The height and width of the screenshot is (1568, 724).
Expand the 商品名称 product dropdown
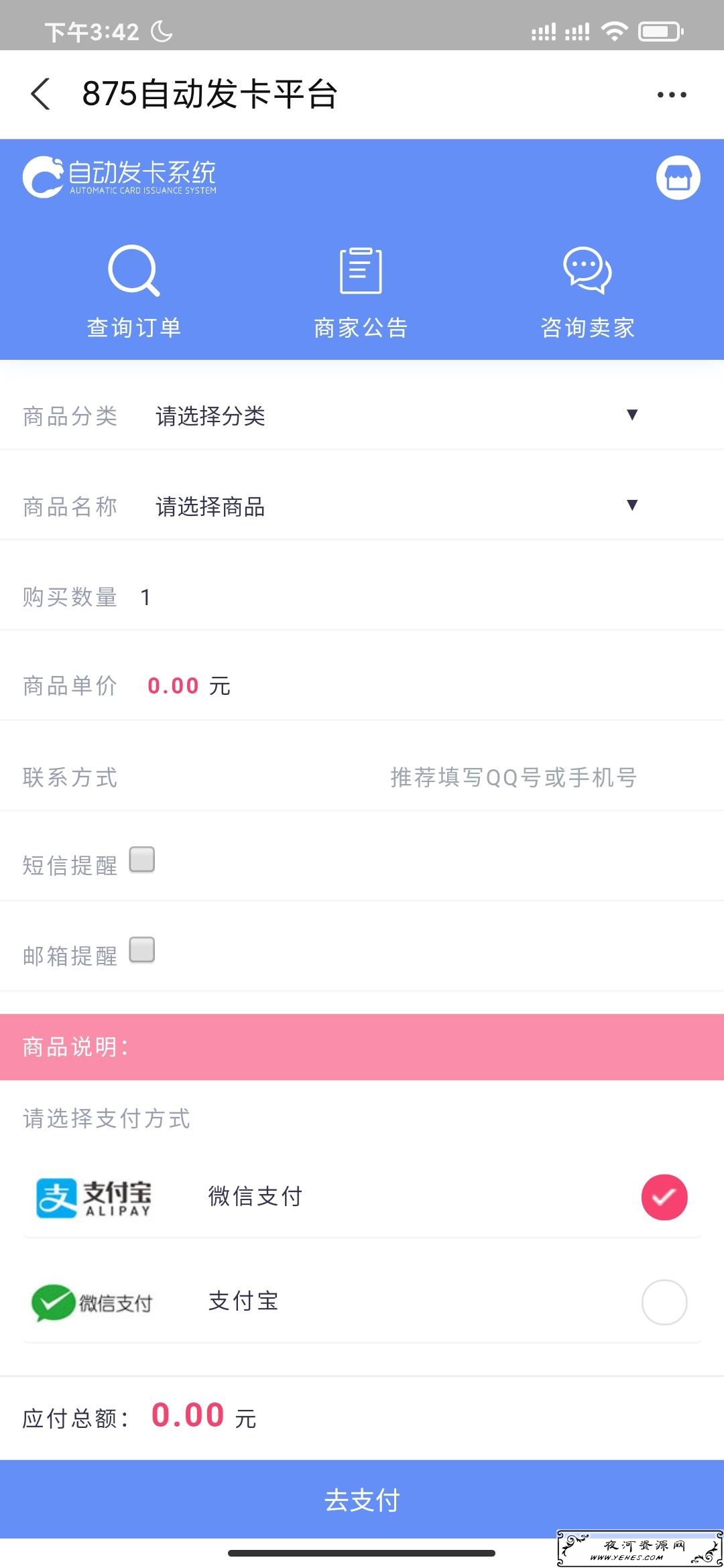pyautogui.click(x=397, y=506)
